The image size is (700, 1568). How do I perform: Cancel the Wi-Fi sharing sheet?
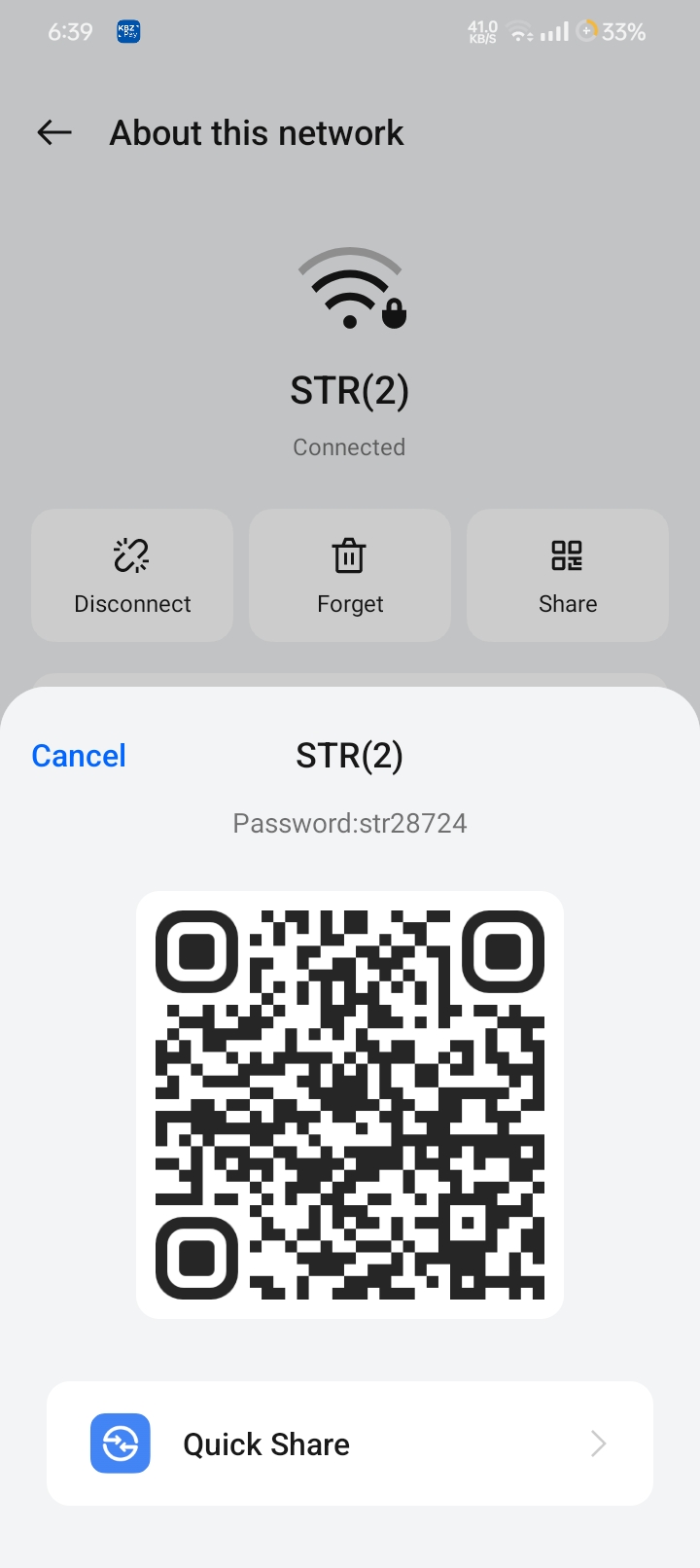pos(79,756)
